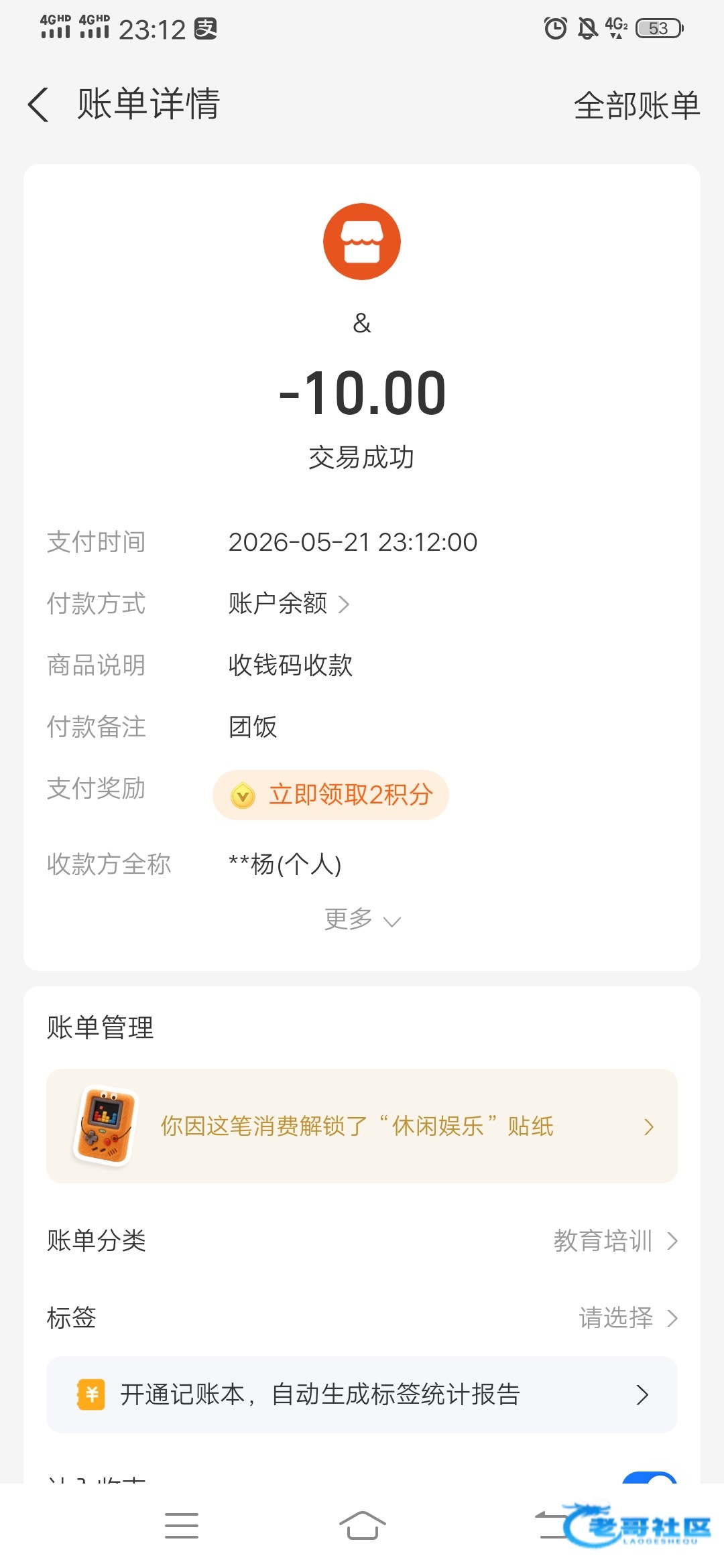Open 全部账单 list

click(x=637, y=106)
